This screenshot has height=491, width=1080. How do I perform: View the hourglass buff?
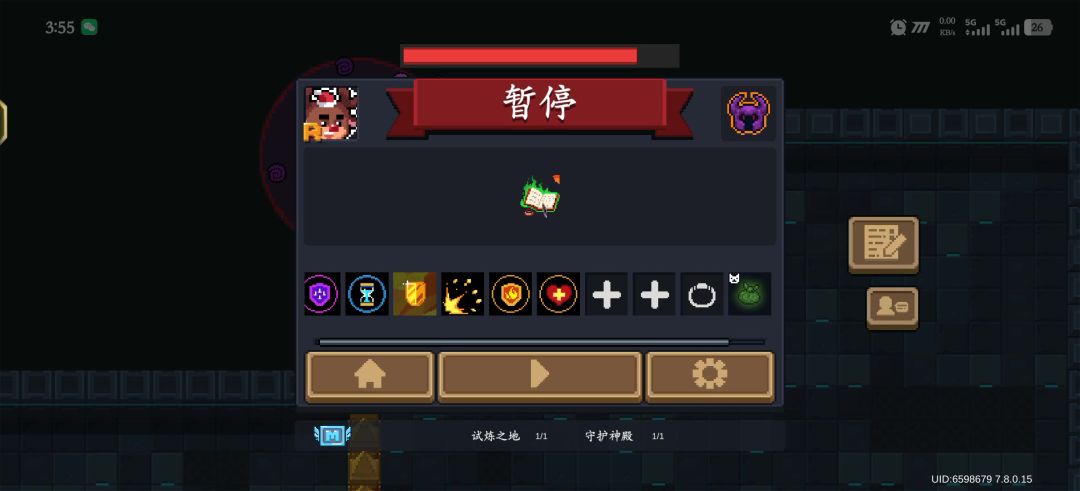coord(367,294)
